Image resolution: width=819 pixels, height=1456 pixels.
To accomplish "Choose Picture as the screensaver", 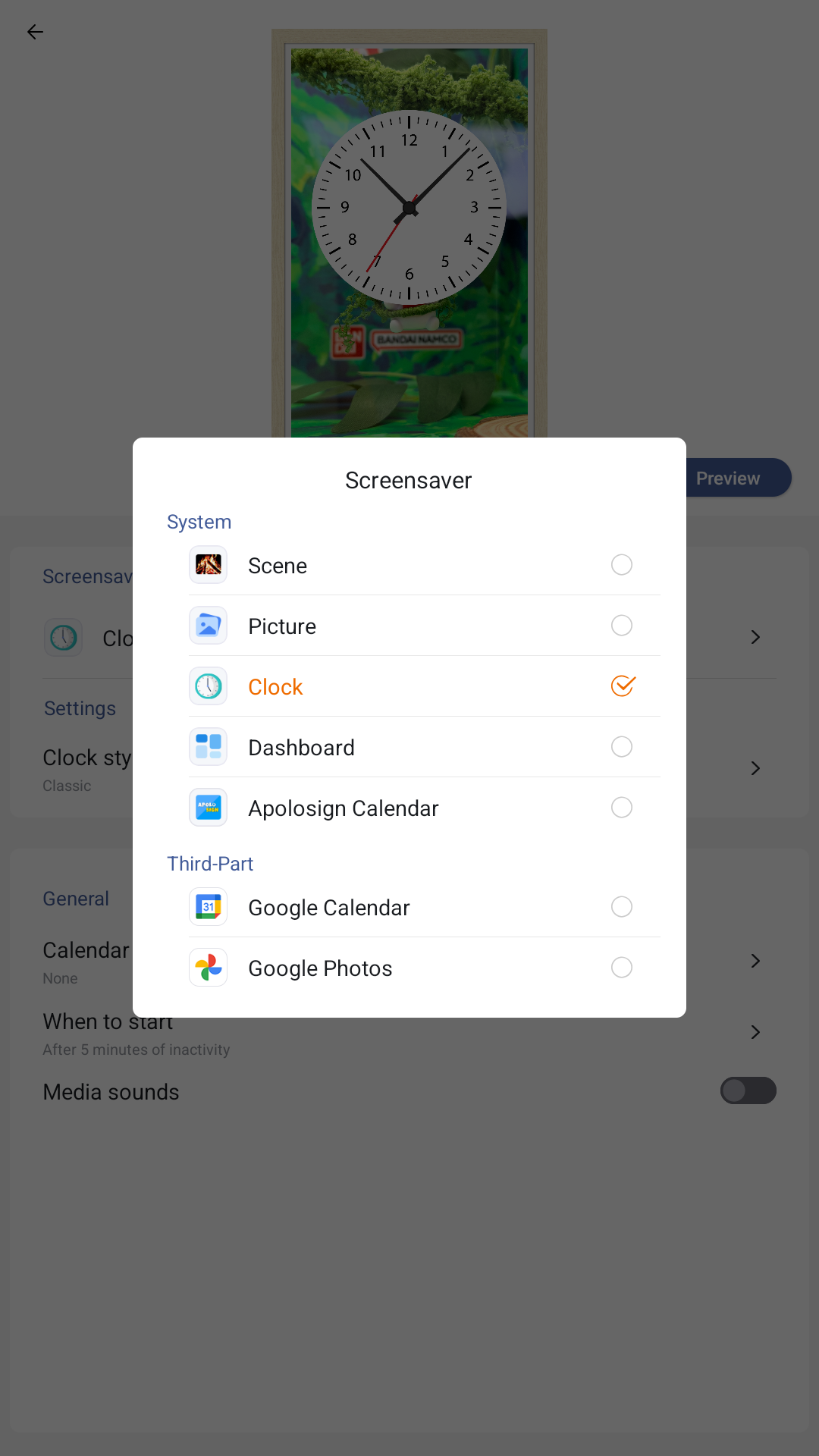I will tap(409, 626).
